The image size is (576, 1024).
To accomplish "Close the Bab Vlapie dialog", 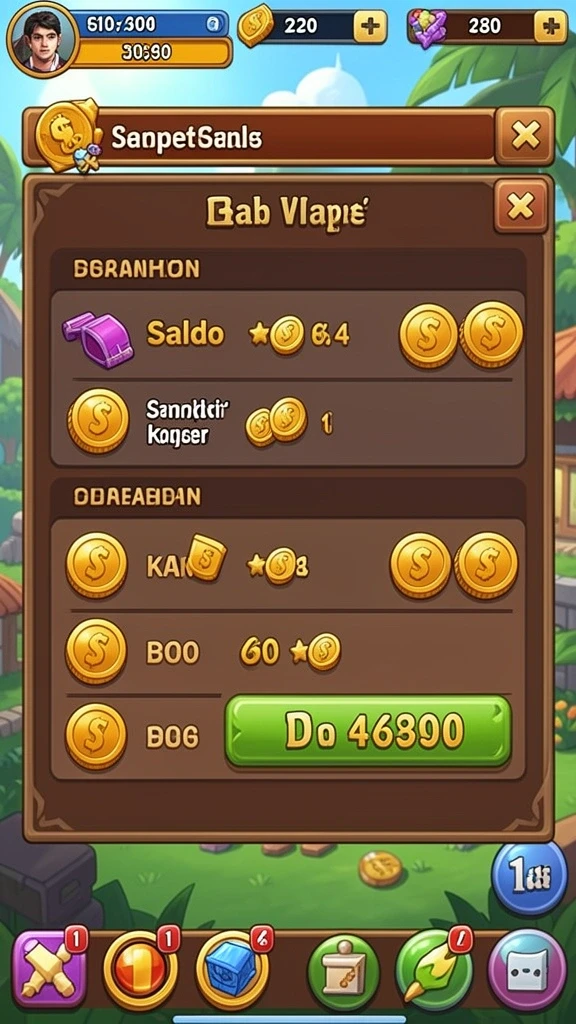I will coord(520,207).
